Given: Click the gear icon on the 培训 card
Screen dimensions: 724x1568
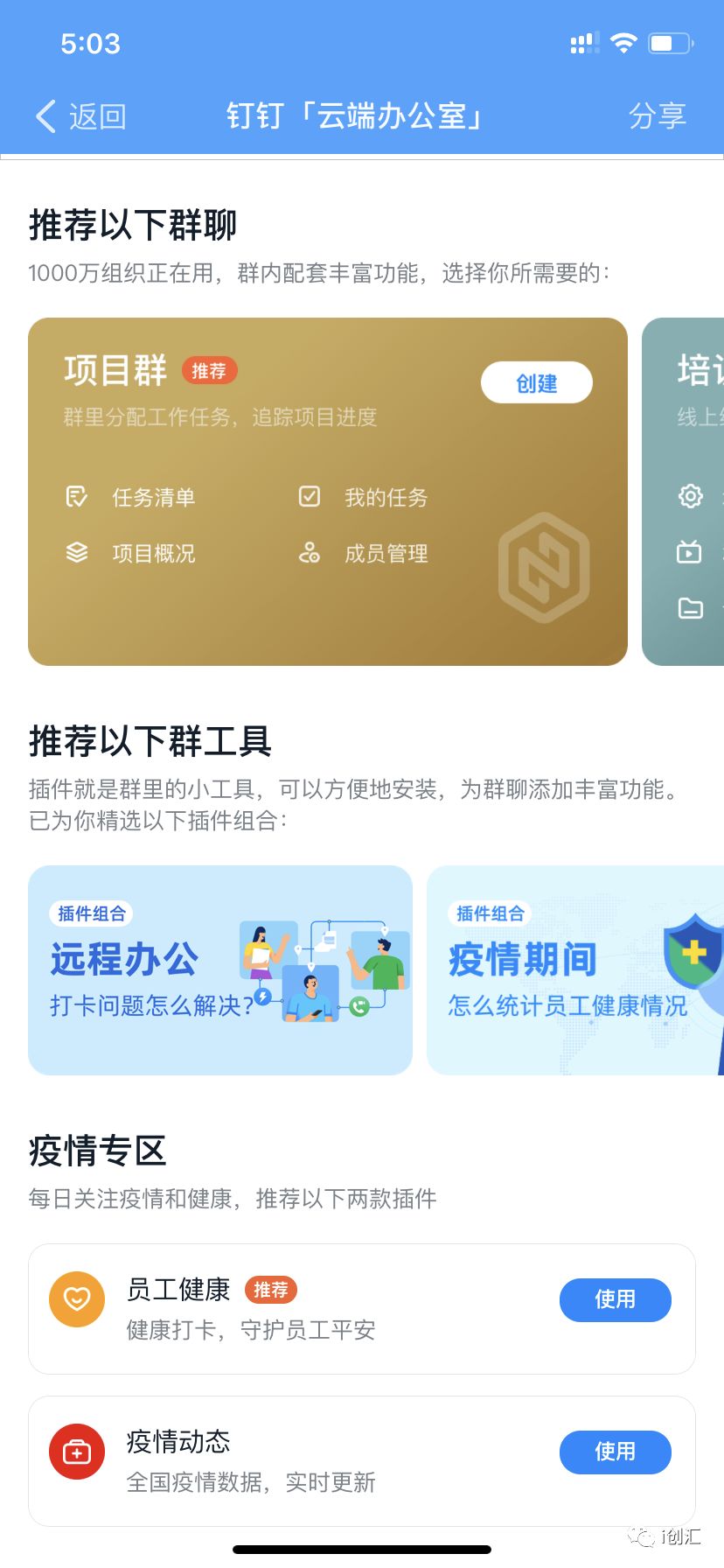Looking at the screenshot, I should pyautogui.click(x=691, y=496).
